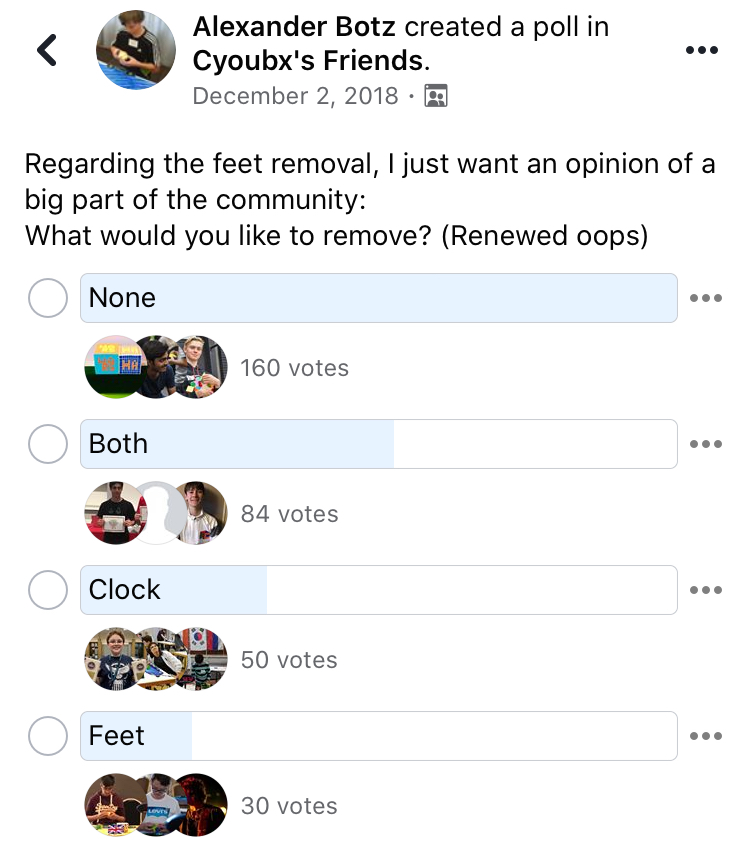
Task: Open the Cyoubx's Friends group link
Action: (x=307, y=61)
